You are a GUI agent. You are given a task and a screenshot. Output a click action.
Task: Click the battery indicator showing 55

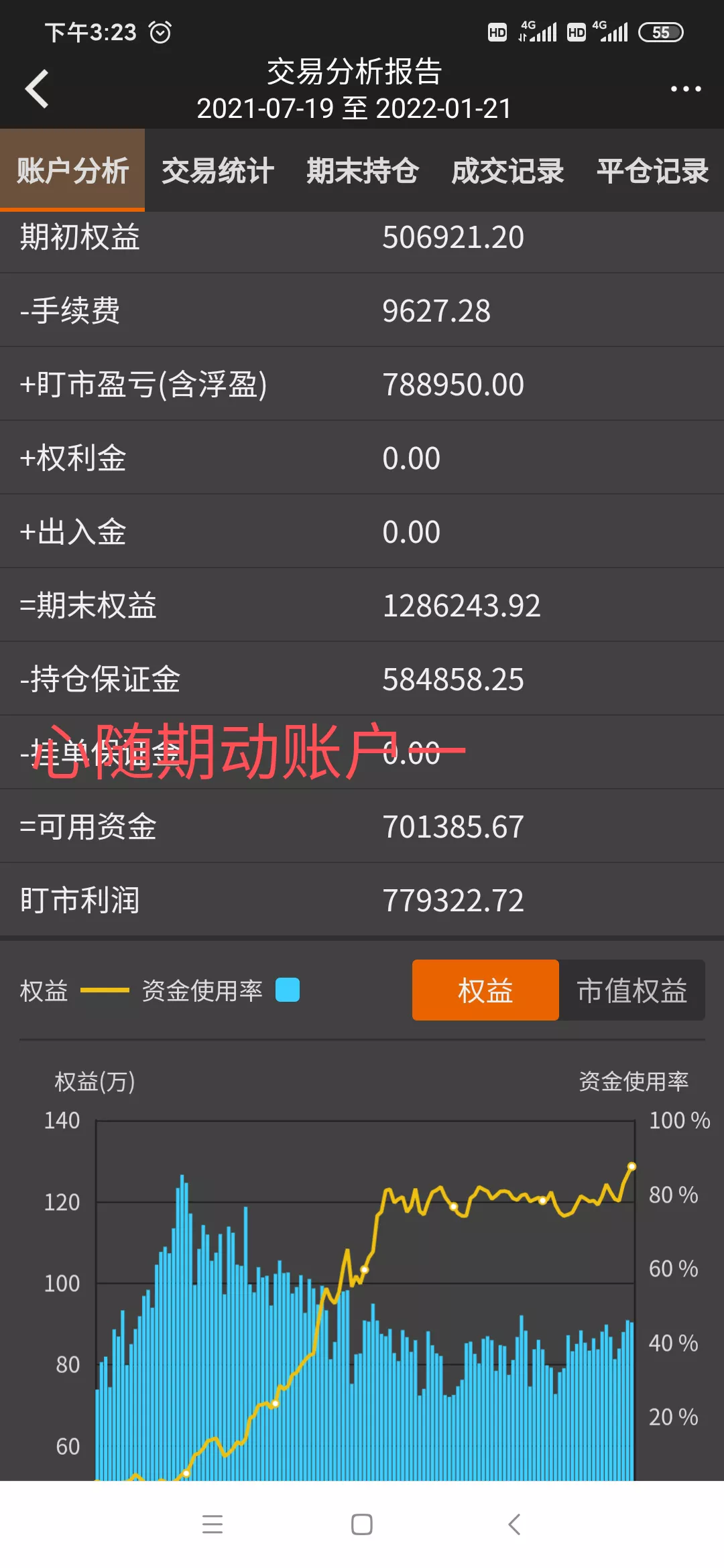[x=662, y=31]
